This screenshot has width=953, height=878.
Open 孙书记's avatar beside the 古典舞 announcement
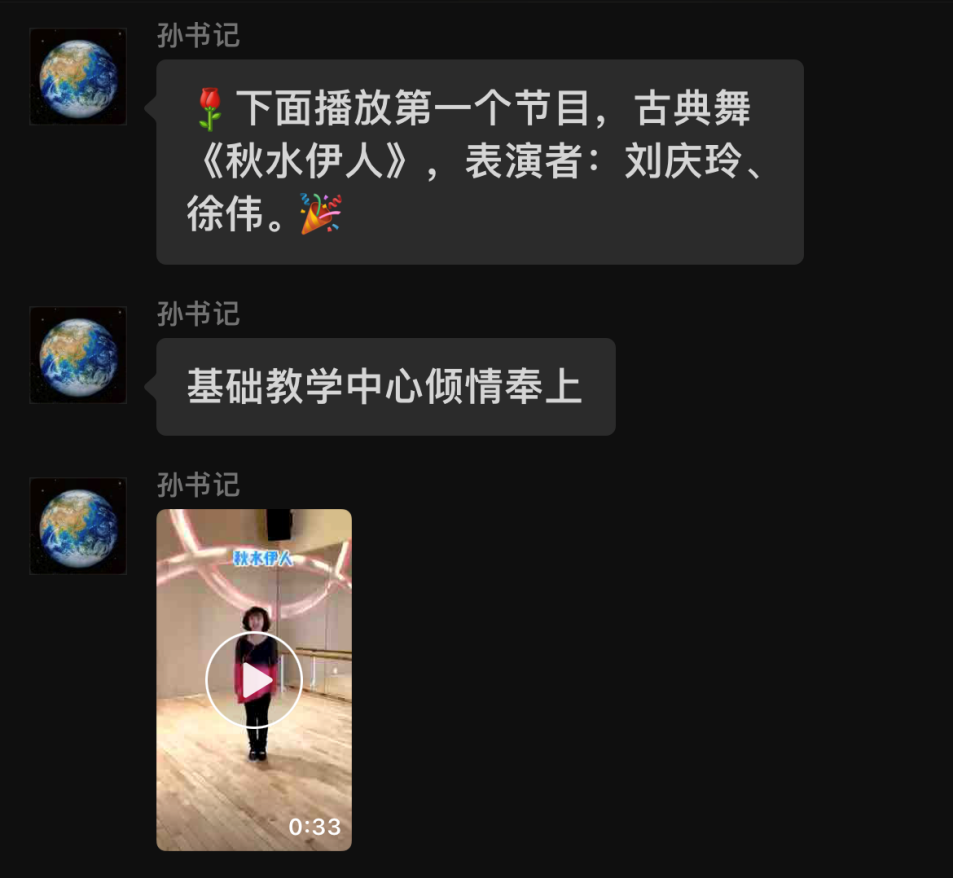click(x=78, y=77)
